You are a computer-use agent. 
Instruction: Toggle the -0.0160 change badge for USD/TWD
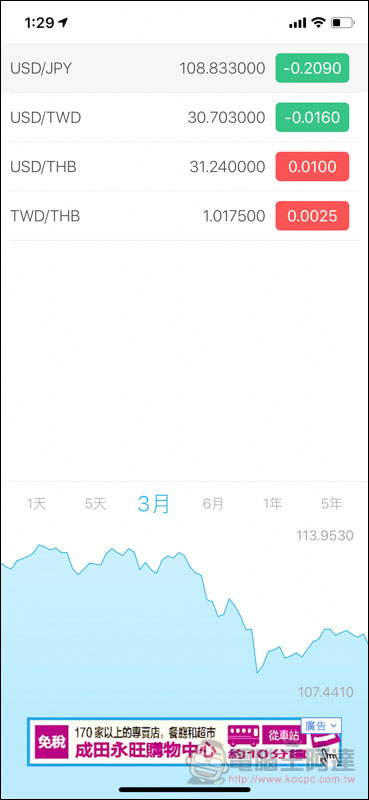[312, 117]
